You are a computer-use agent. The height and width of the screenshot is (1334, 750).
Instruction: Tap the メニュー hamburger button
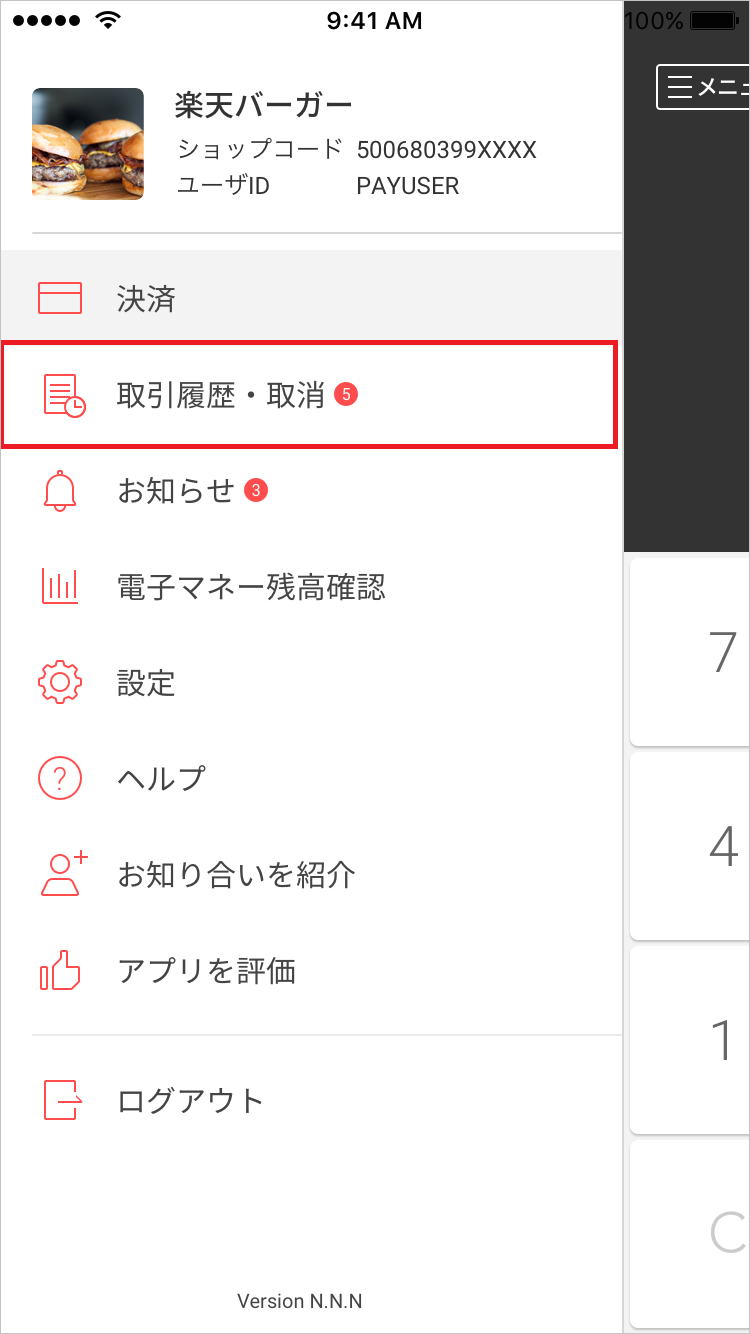(x=704, y=87)
